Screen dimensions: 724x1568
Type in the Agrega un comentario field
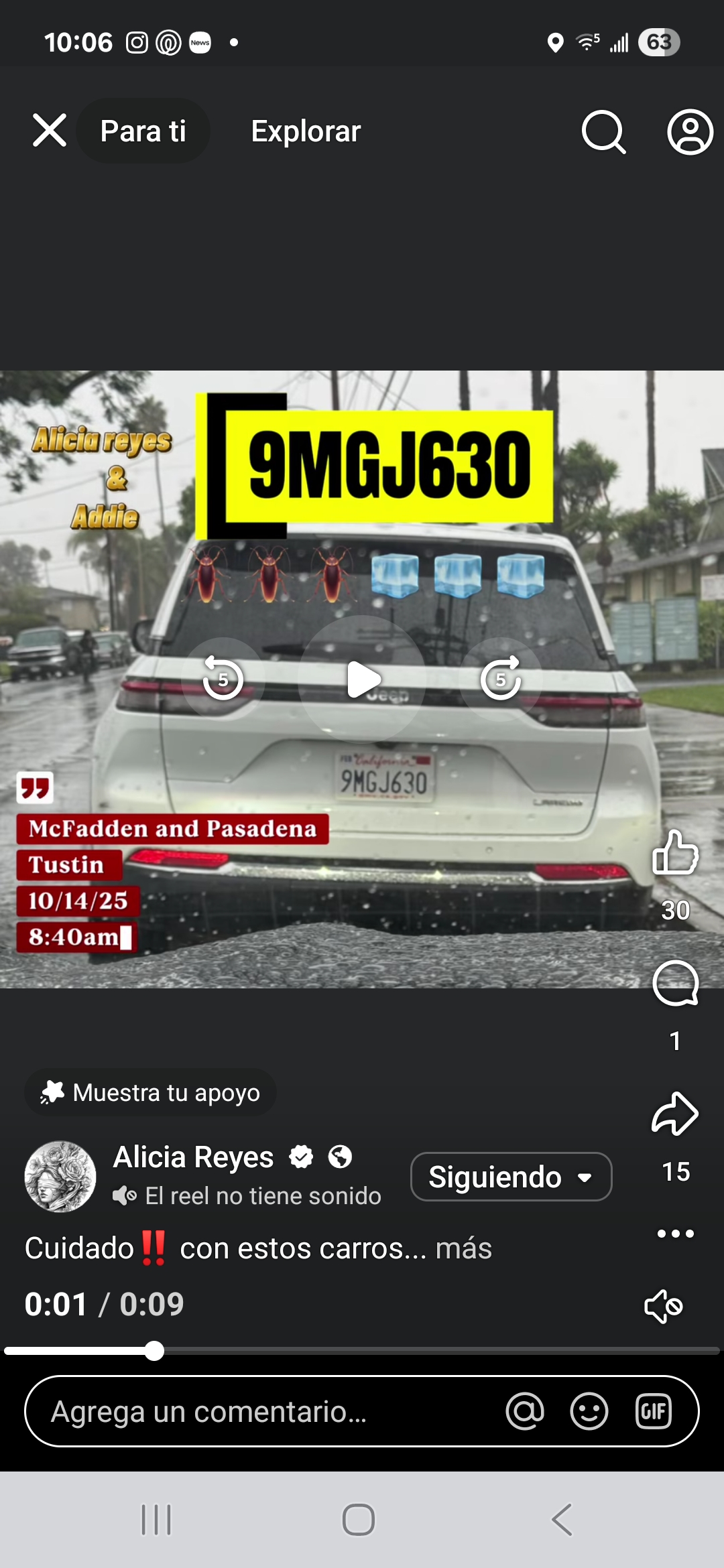tap(268, 1411)
